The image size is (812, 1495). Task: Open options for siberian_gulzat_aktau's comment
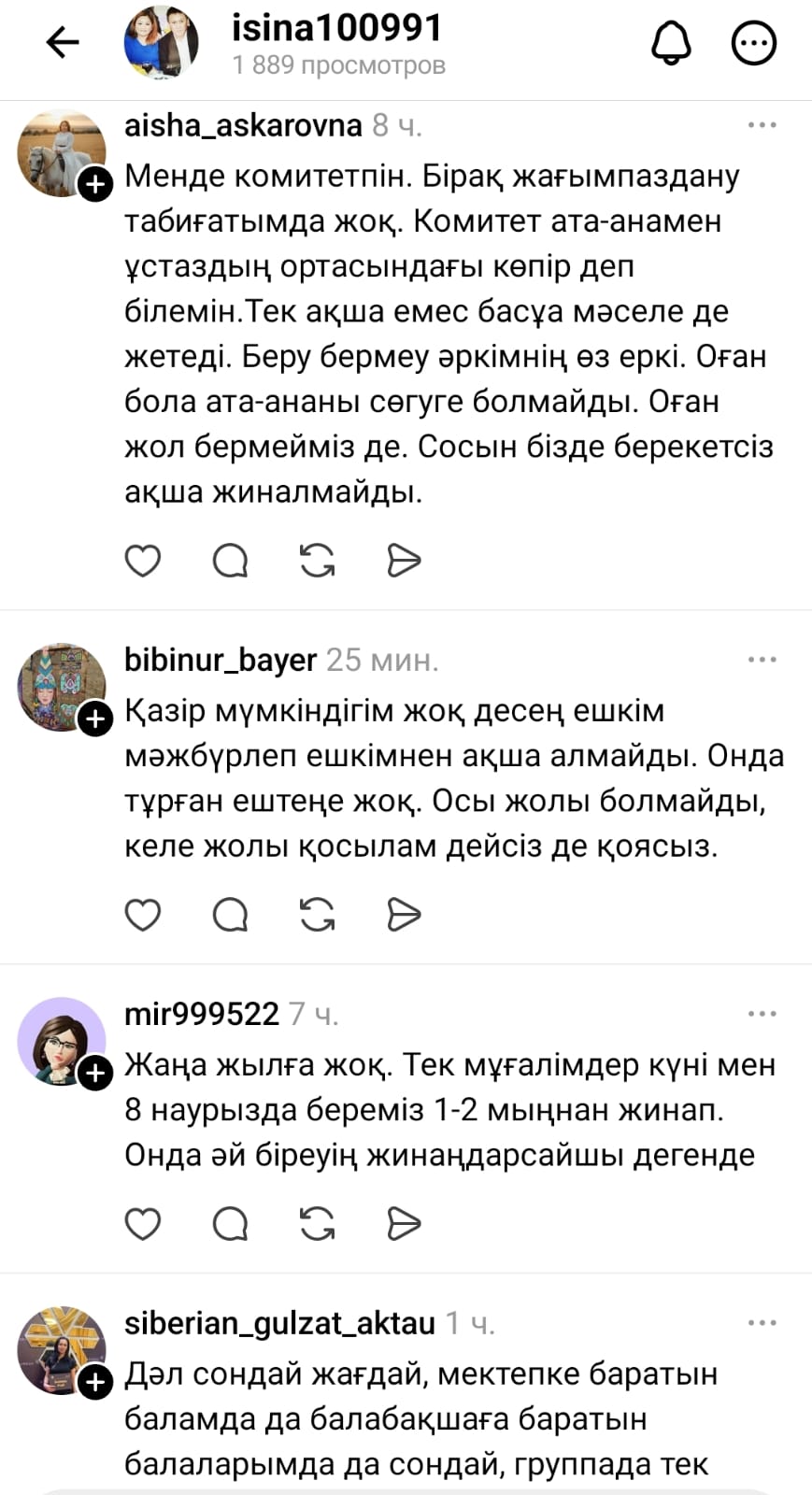[762, 1323]
